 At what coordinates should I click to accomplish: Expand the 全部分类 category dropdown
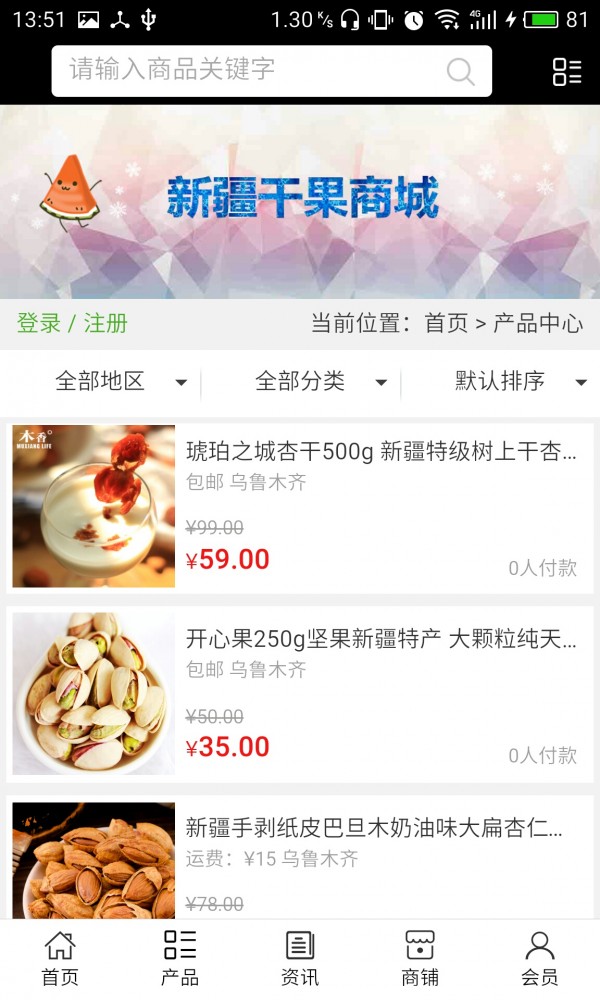pyautogui.click(x=320, y=381)
